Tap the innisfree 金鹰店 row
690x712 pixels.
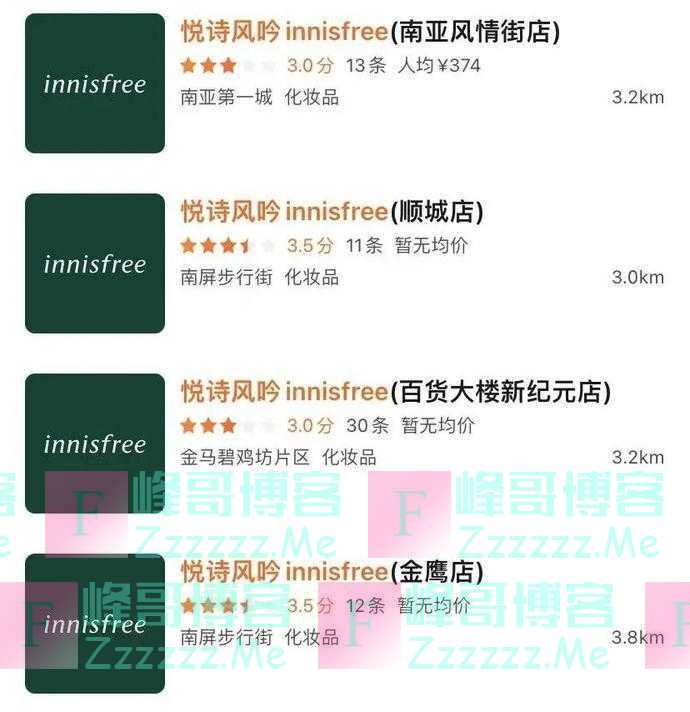(x=332, y=573)
